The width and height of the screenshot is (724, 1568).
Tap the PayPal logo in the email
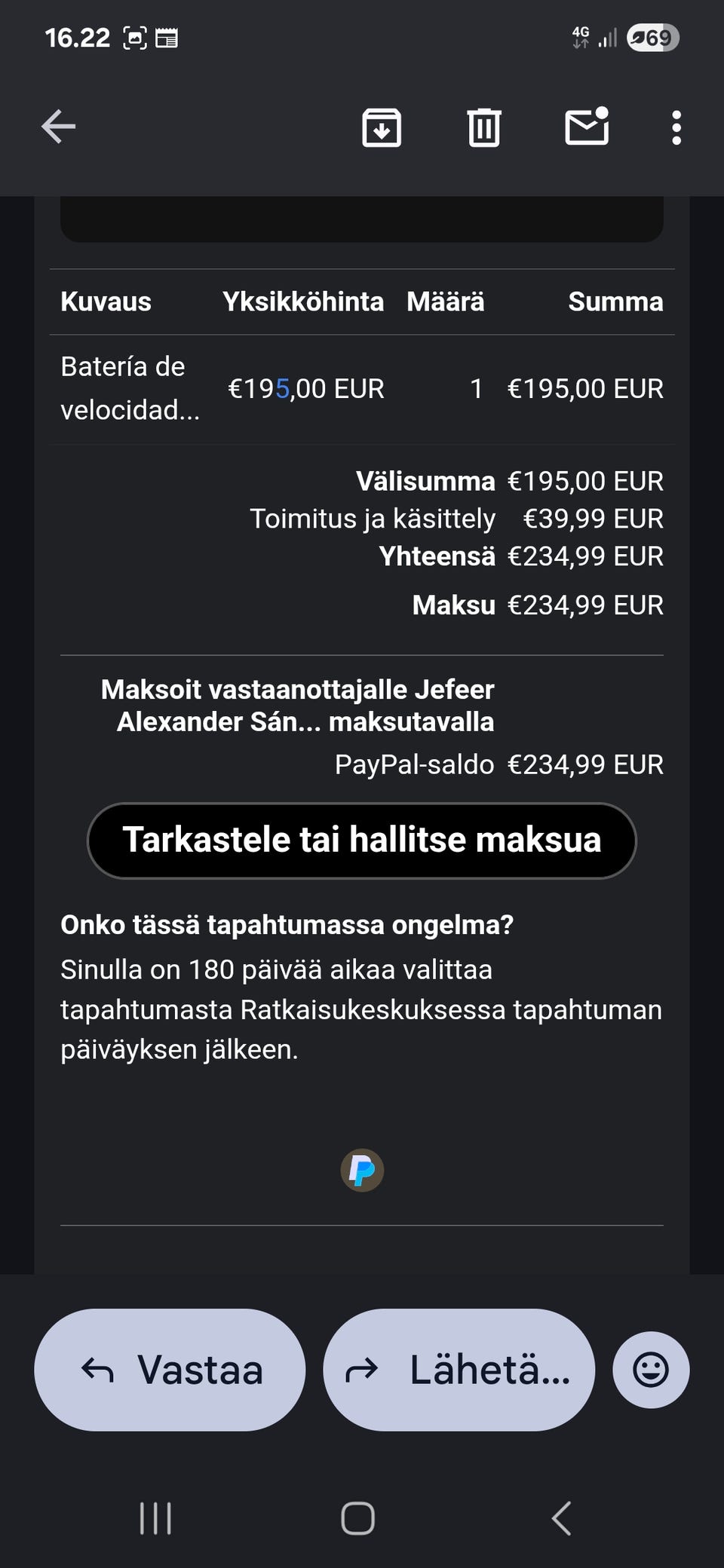(x=362, y=1170)
